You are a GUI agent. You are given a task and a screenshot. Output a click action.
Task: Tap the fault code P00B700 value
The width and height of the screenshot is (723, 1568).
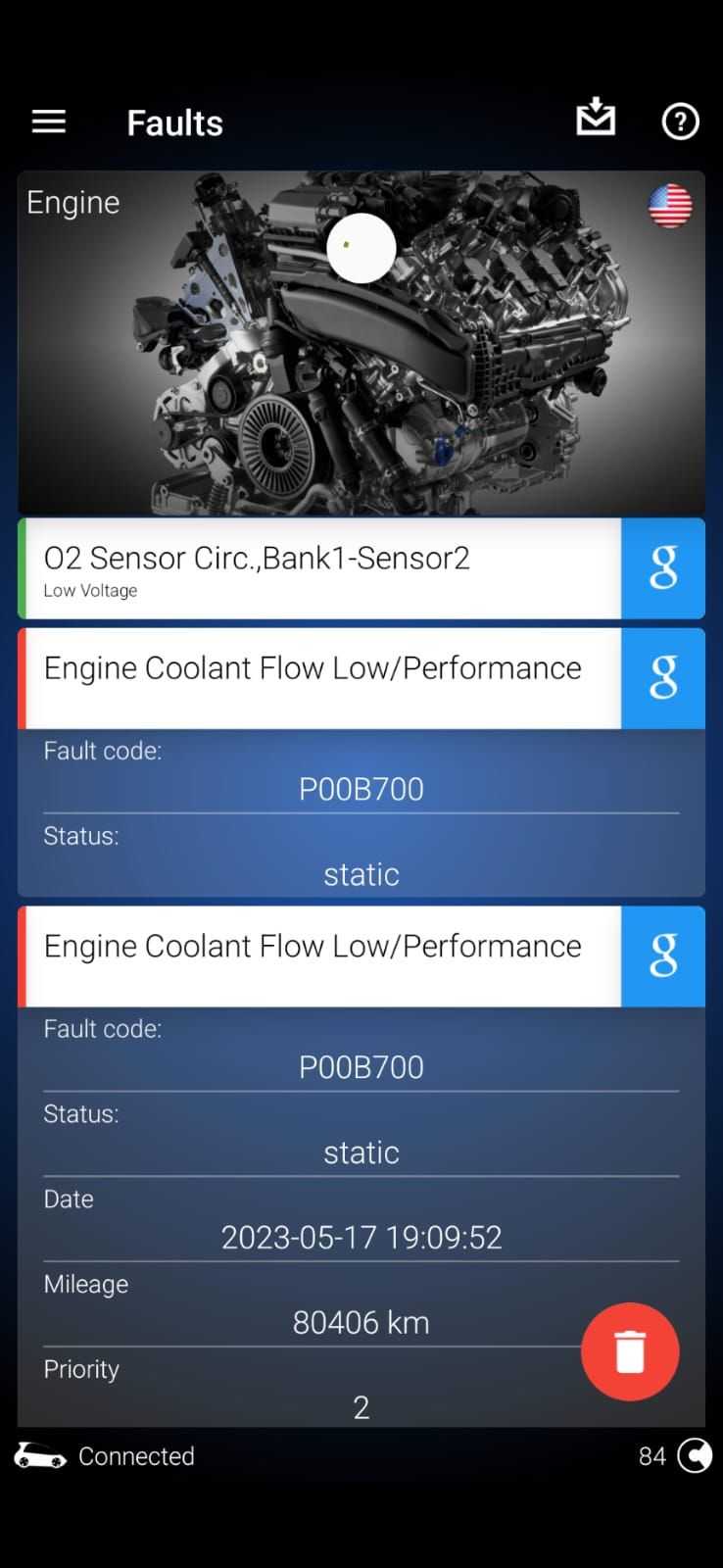tap(361, 788)
